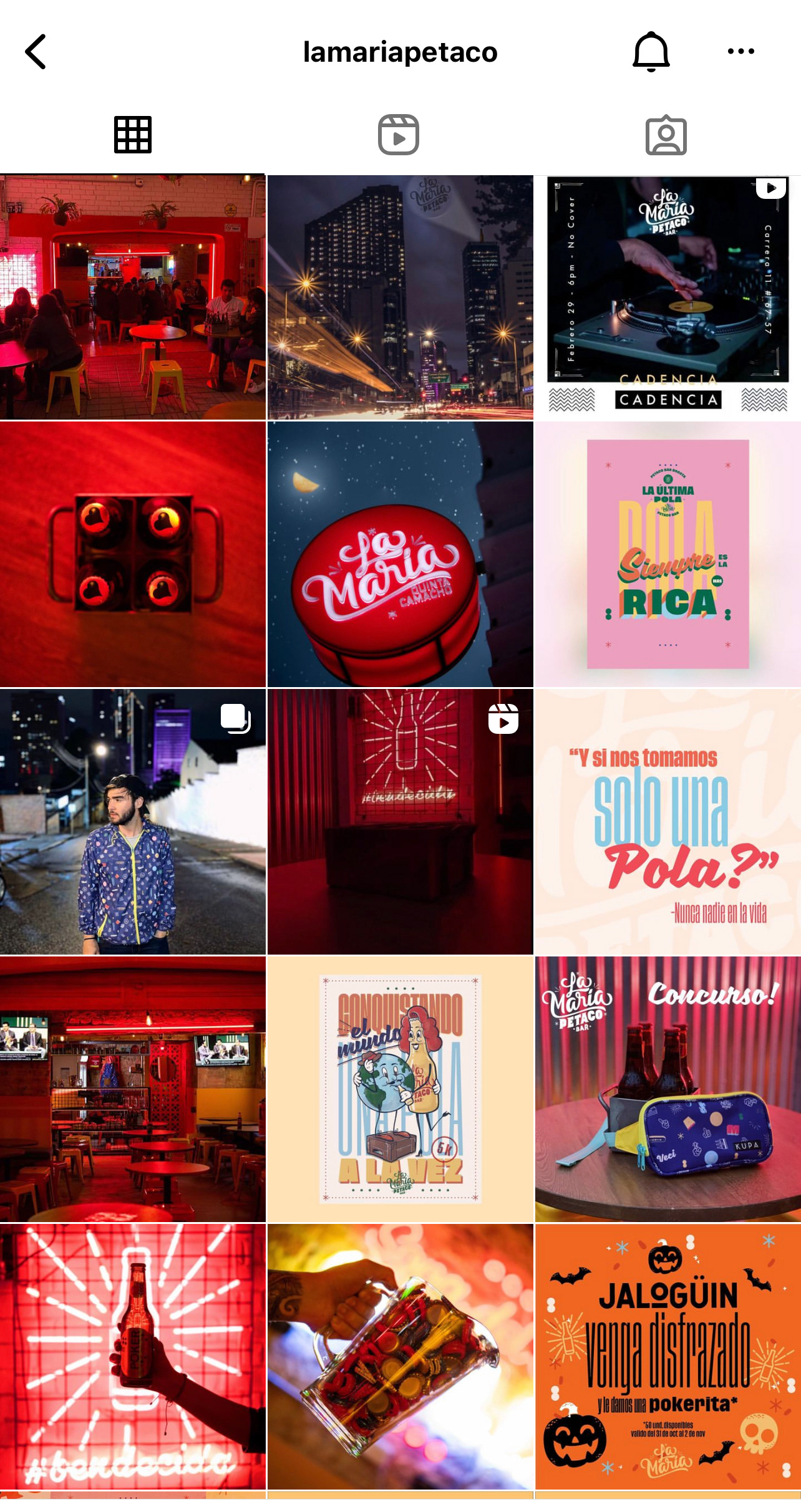Screen dimensions: 801x1512
Task: Switch to the tagged photos tab
Action: (666, 135)
